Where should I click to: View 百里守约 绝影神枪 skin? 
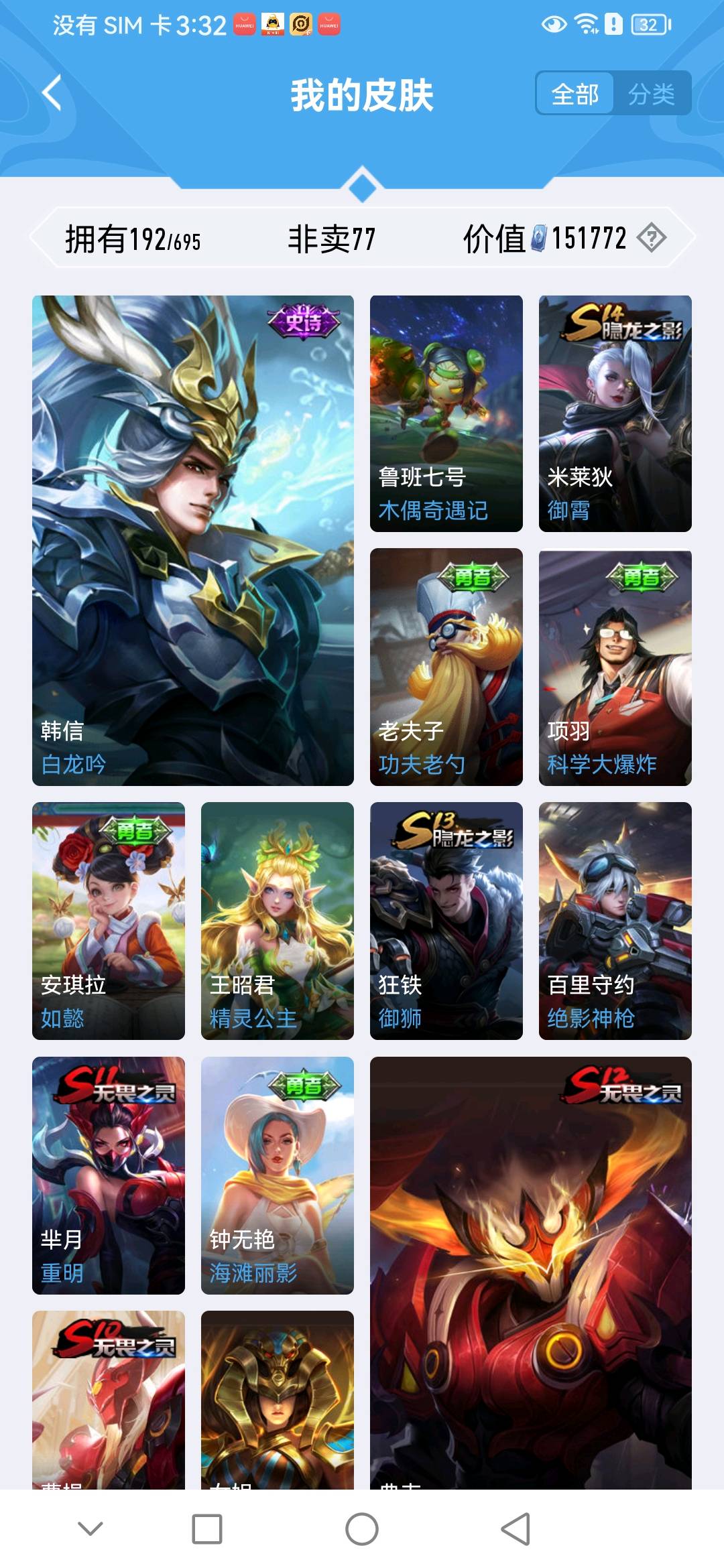[x=615, y=920]
